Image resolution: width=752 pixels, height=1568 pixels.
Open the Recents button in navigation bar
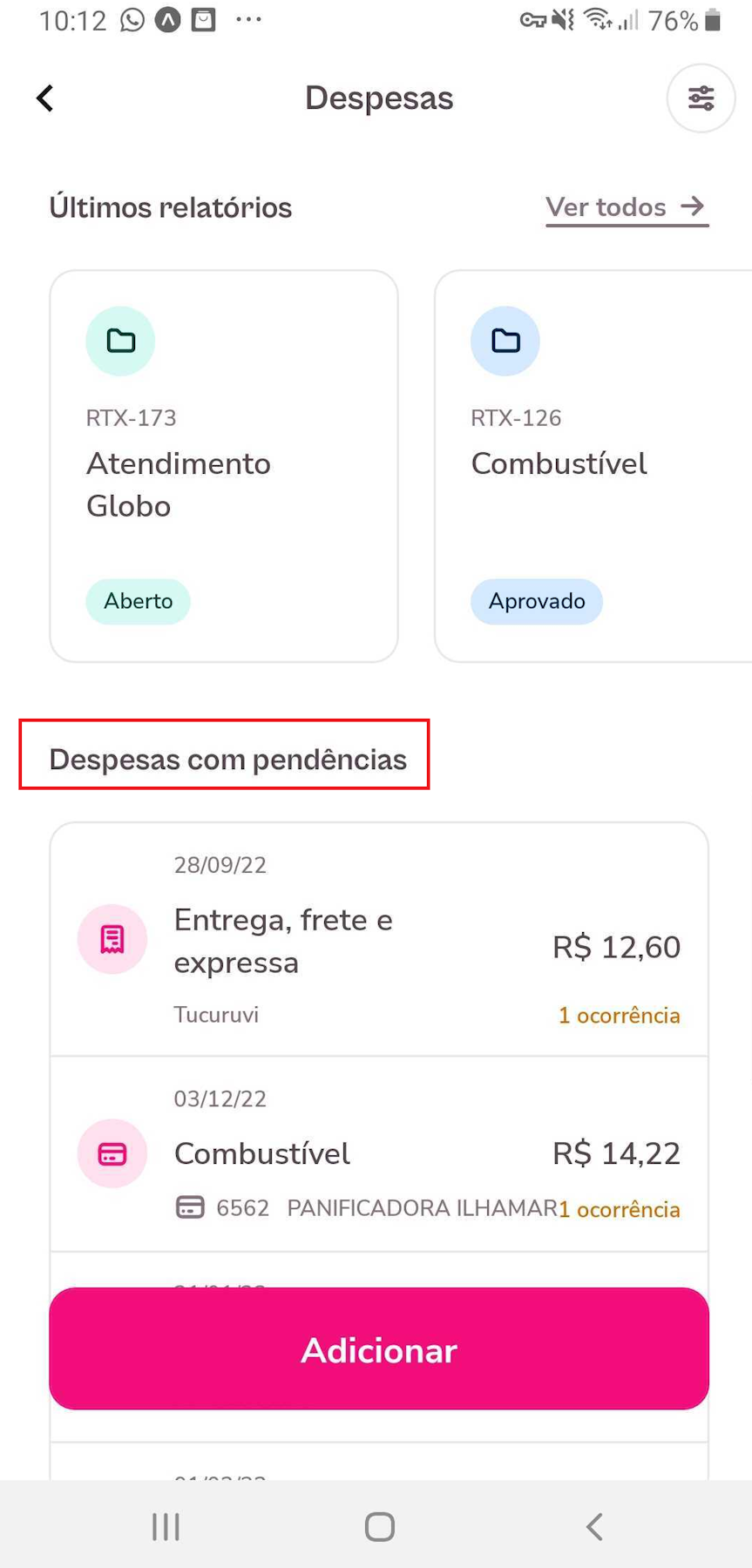165,1525
